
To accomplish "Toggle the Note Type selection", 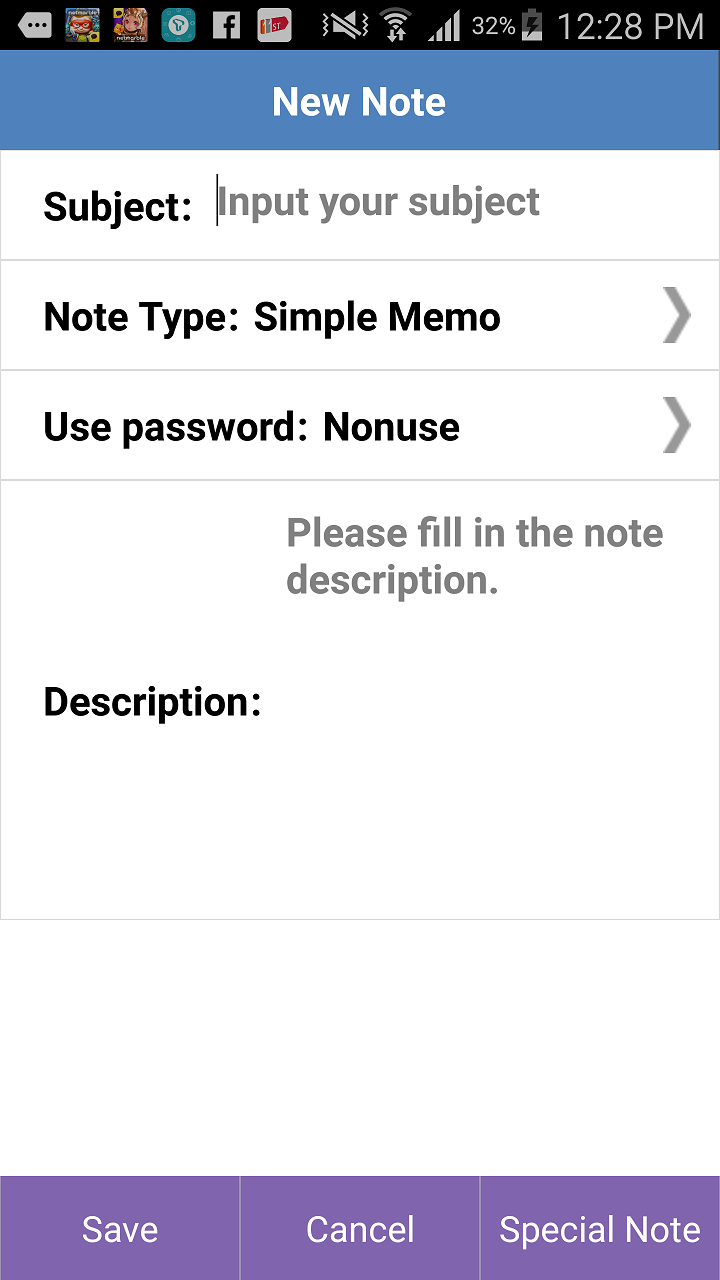I will [x=360, y=315].
